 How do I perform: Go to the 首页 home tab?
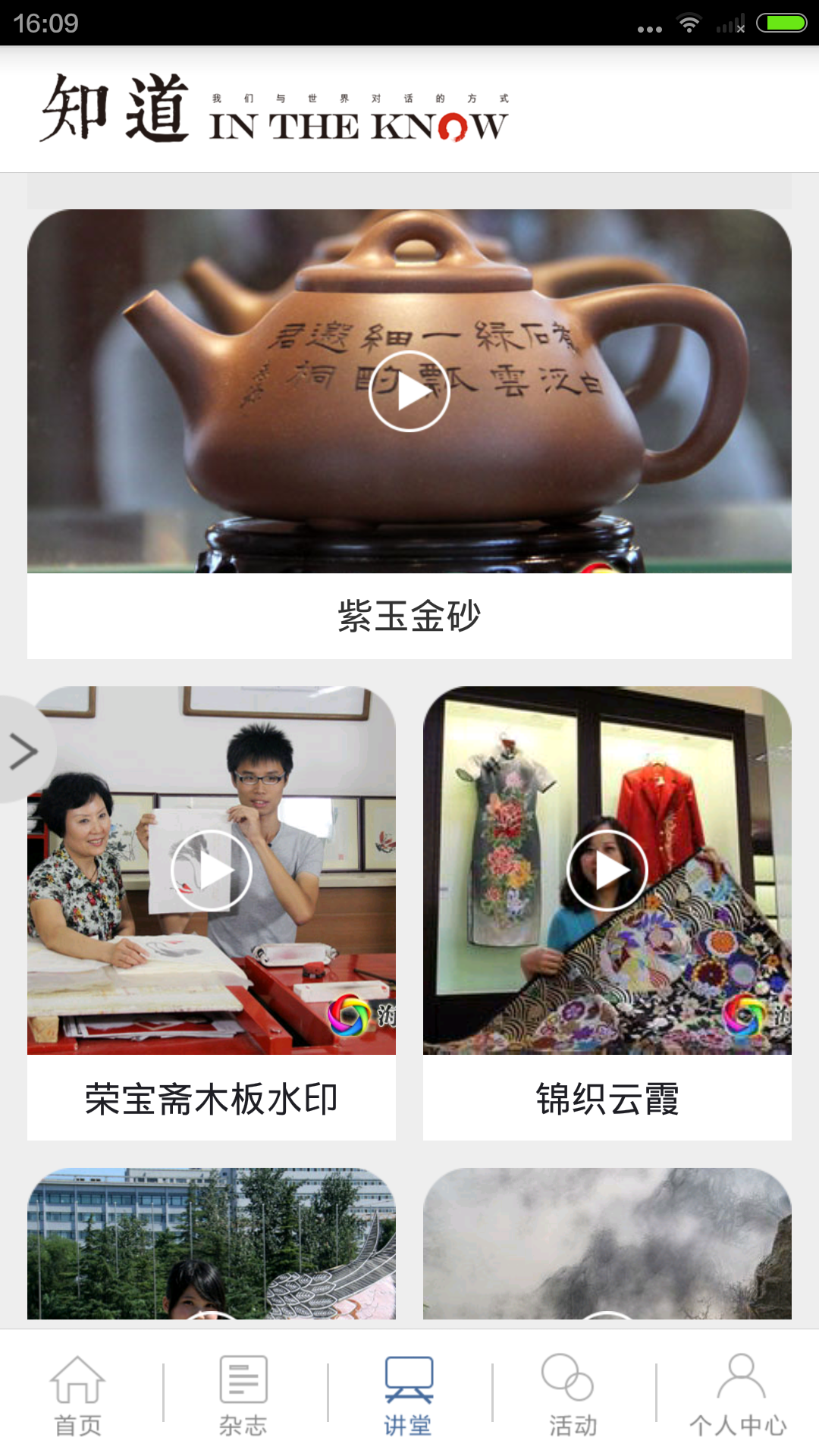click(x=77, y=1395)
